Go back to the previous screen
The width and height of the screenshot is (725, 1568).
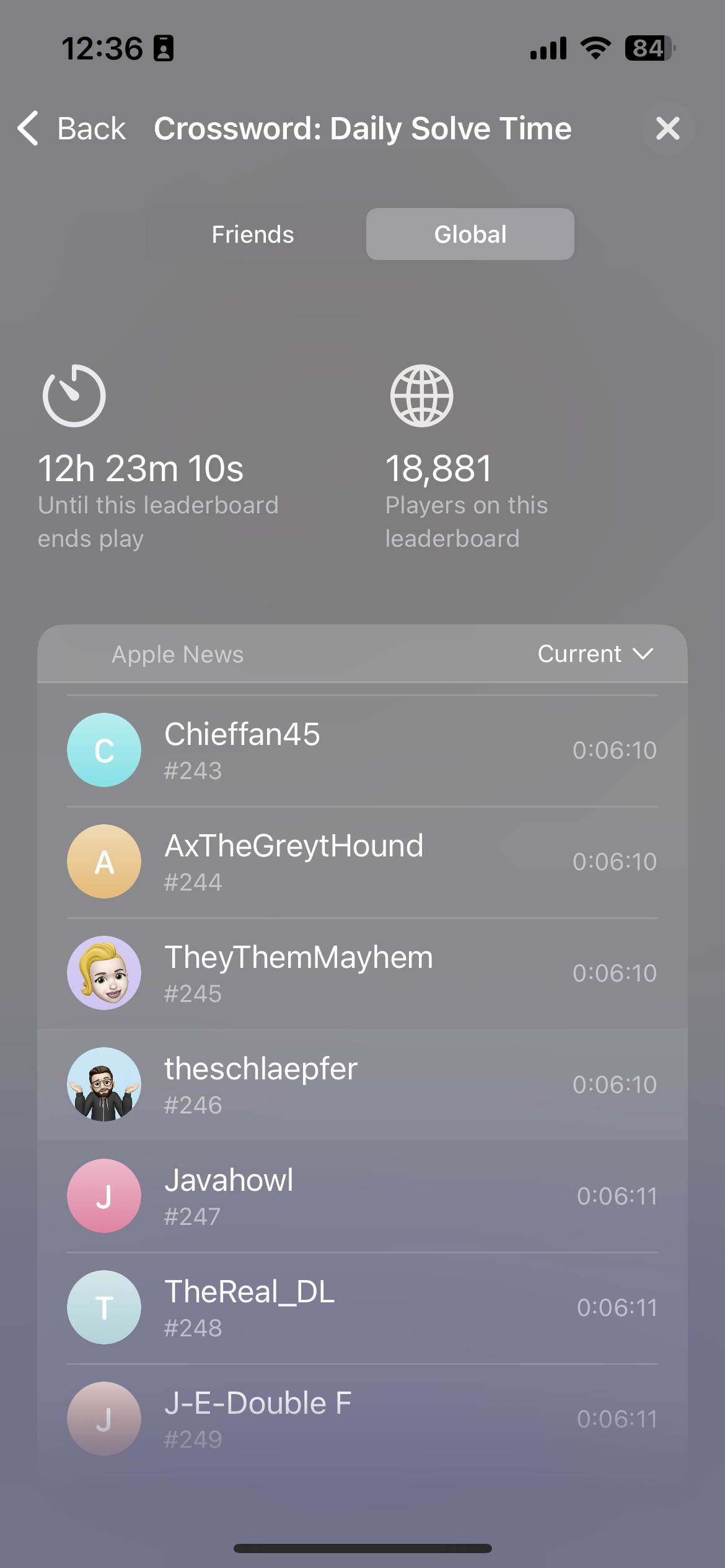click(x=71, y=129)
